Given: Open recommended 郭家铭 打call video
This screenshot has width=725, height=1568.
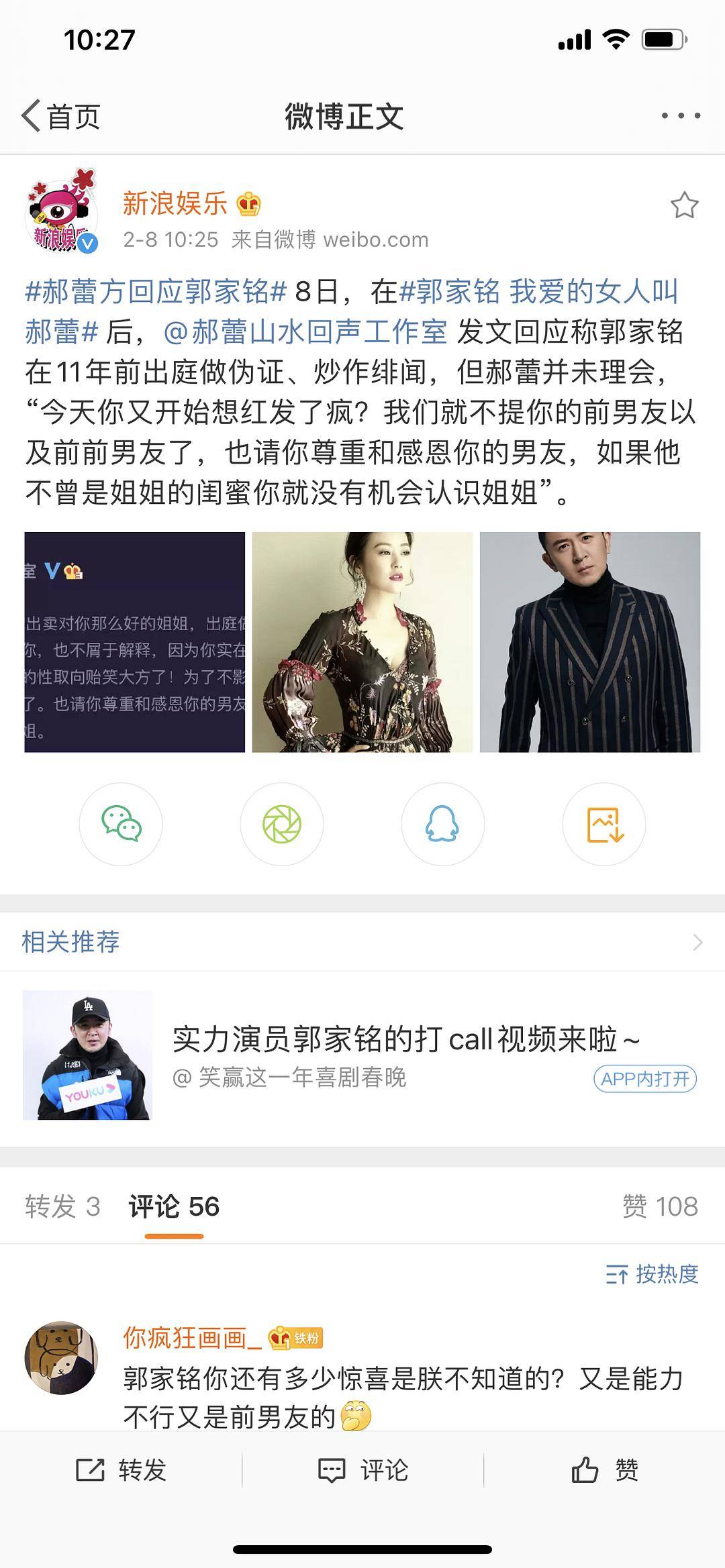Looking at the screenshot, I should click(x=405, y=1039).
